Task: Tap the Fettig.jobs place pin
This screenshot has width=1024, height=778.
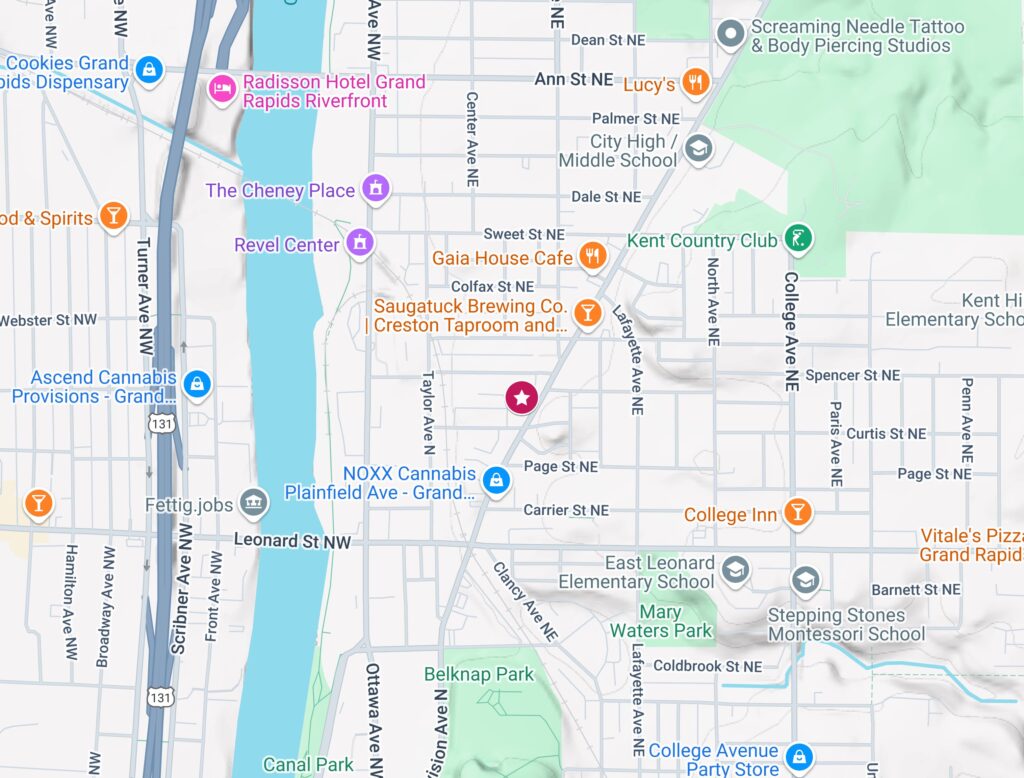Action: point(255,501)
